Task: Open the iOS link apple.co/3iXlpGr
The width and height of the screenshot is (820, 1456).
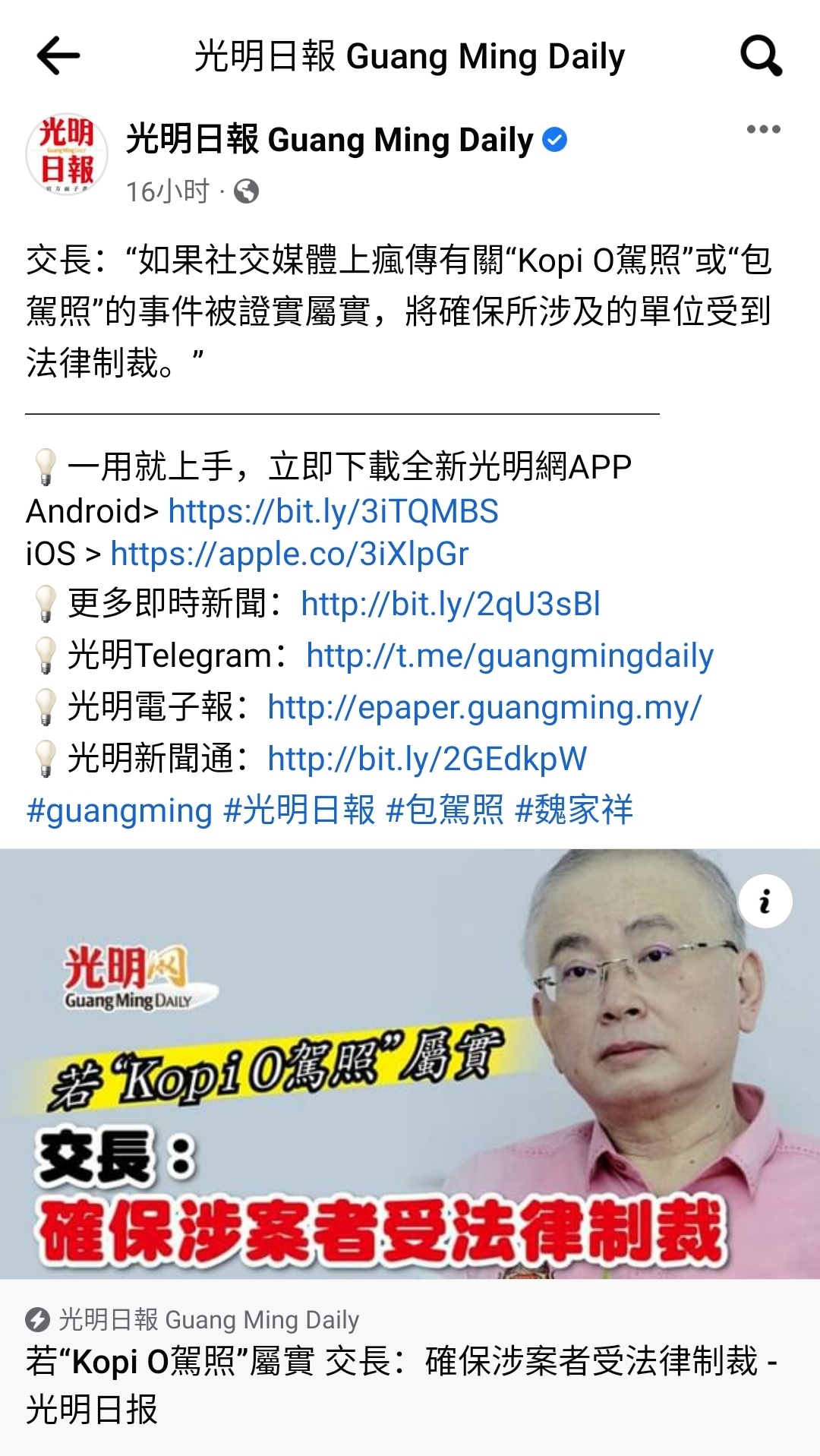Action: [x=289, y=554]
